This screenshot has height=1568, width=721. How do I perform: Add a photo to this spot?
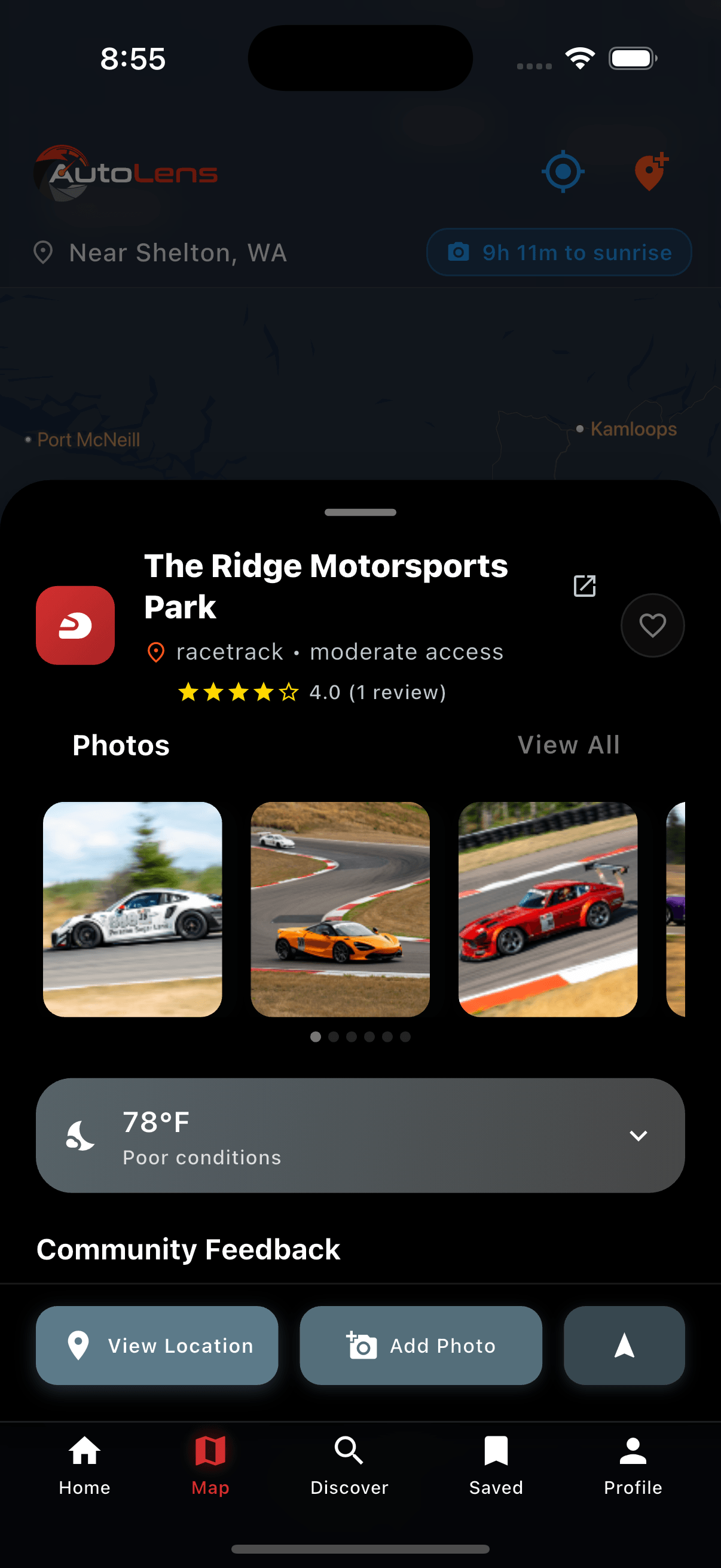[x=420, y=1345]
